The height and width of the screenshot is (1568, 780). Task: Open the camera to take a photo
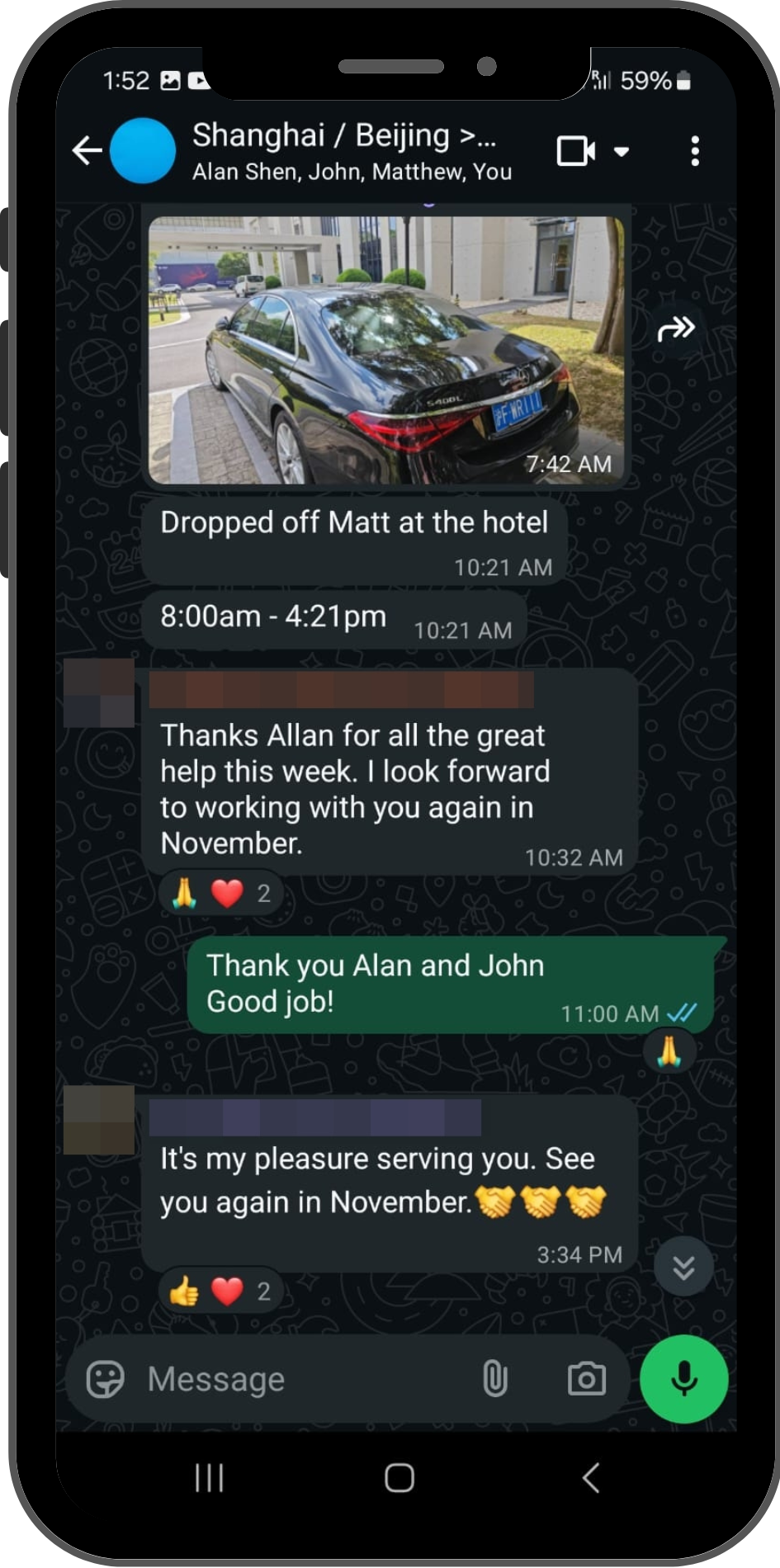(x=586, y=1379)
